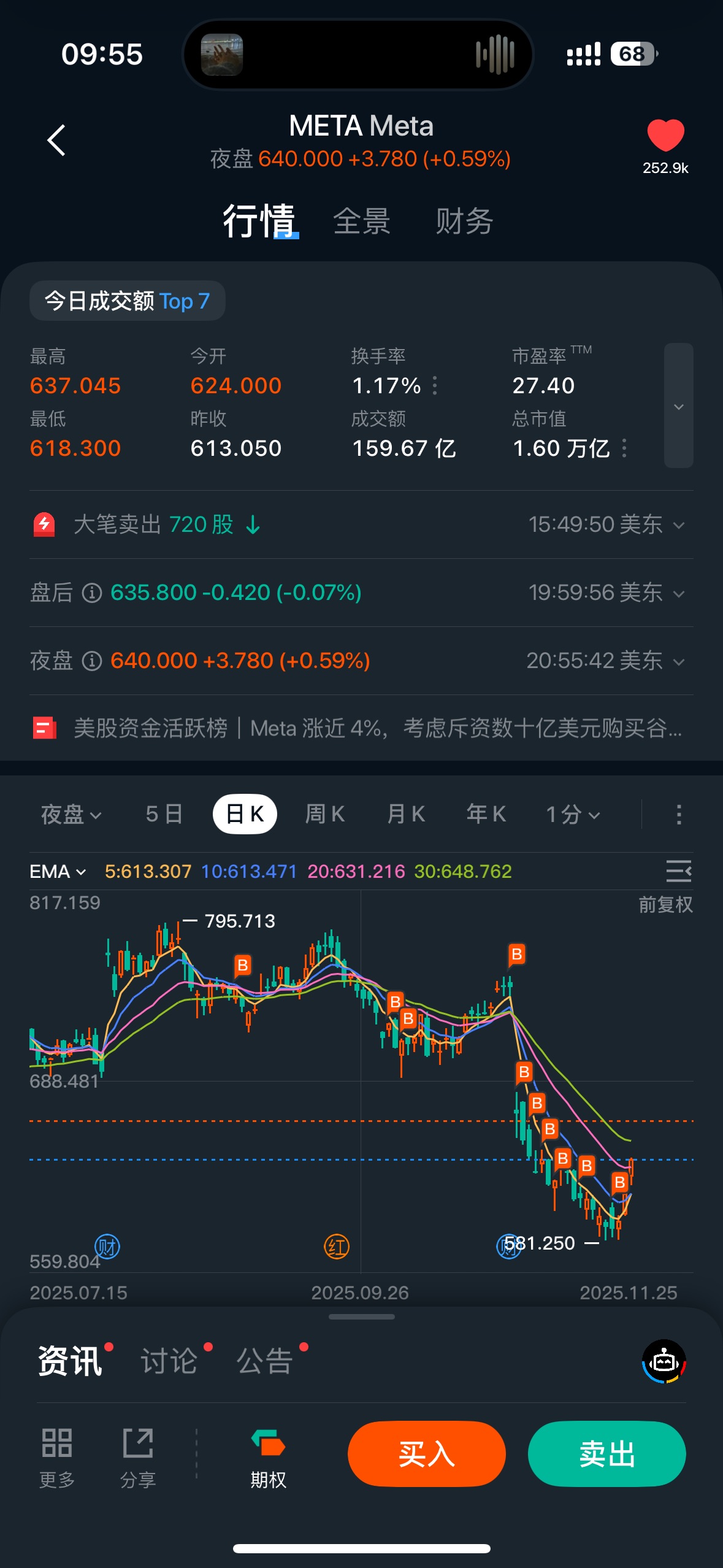This screenshot has width=723, height=1568.
Task: Select the 月K chart period
Action: [x=405, y=815]
